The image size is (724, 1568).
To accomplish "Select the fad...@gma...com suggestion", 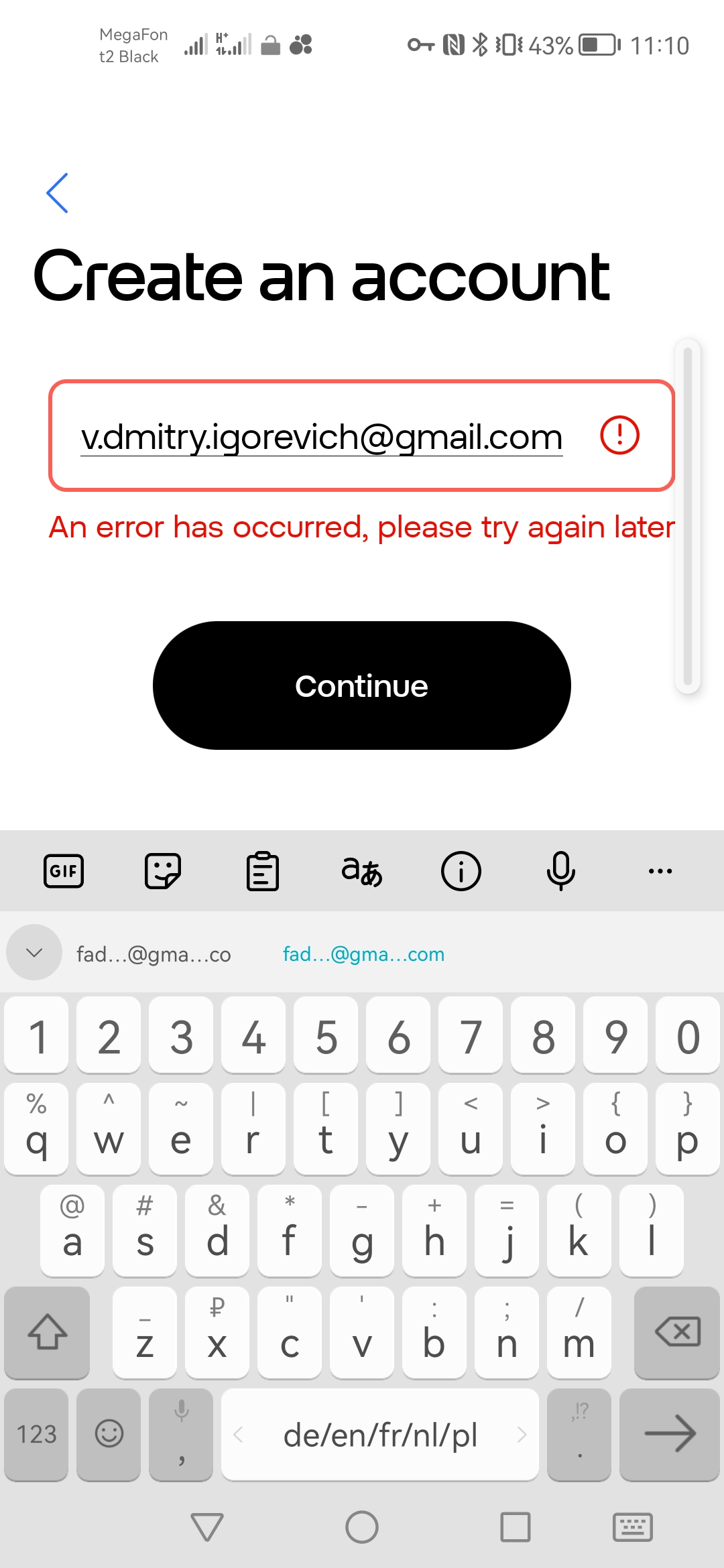I will [363, 954].
